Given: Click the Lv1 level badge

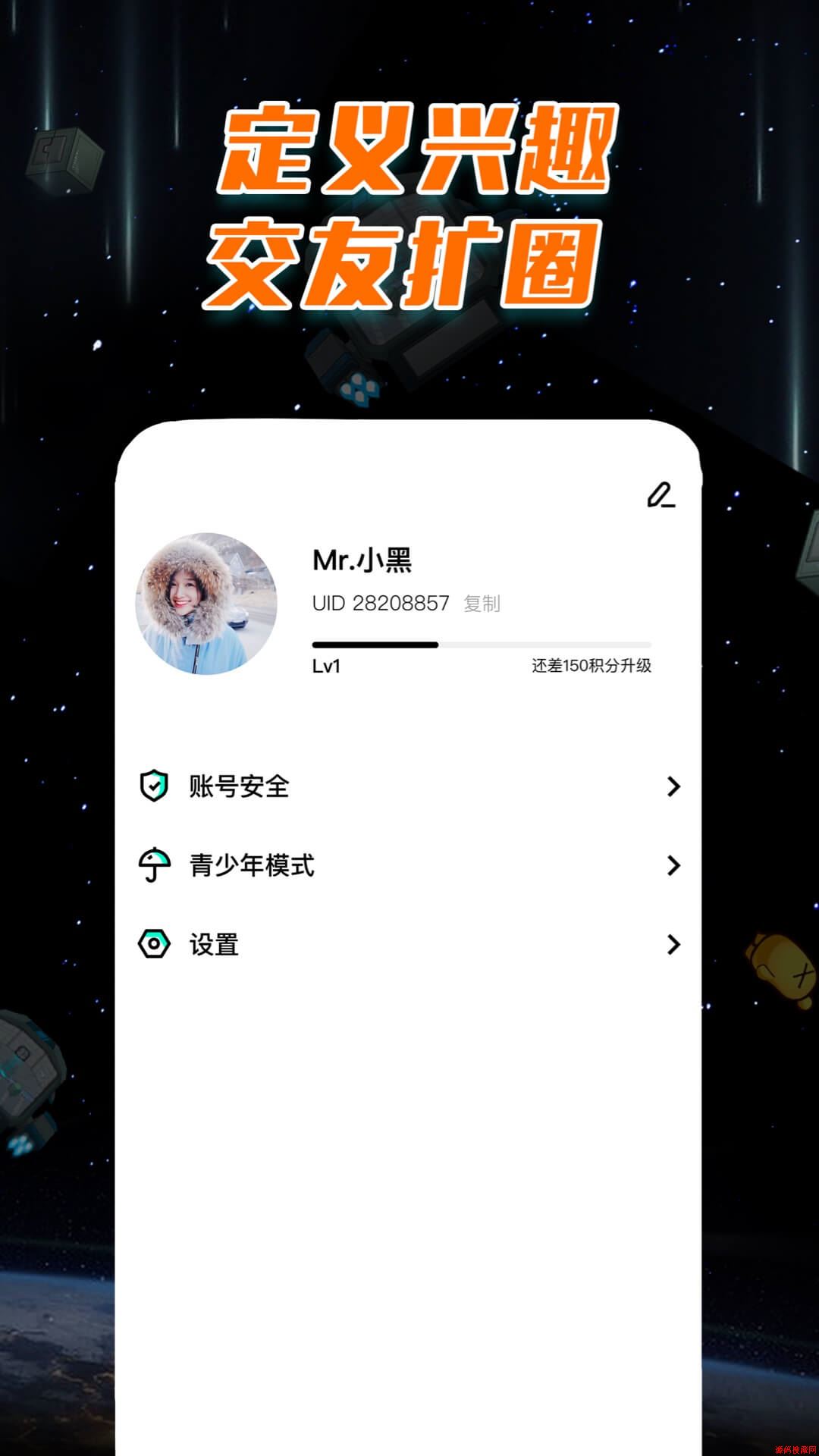Looking at the screenshot, I should [x=328, y=665].
